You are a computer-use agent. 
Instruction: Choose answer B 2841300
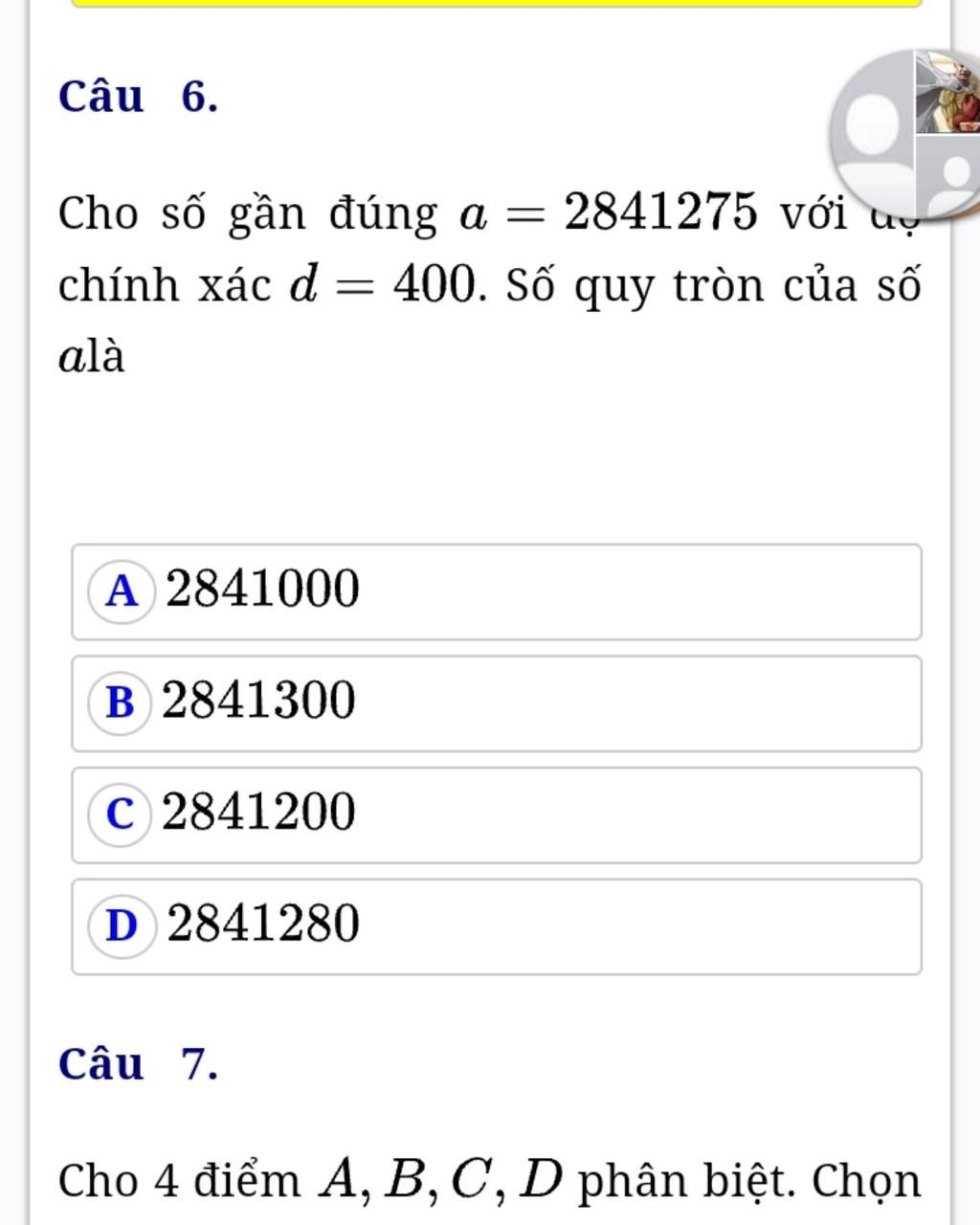coord(496,703)
